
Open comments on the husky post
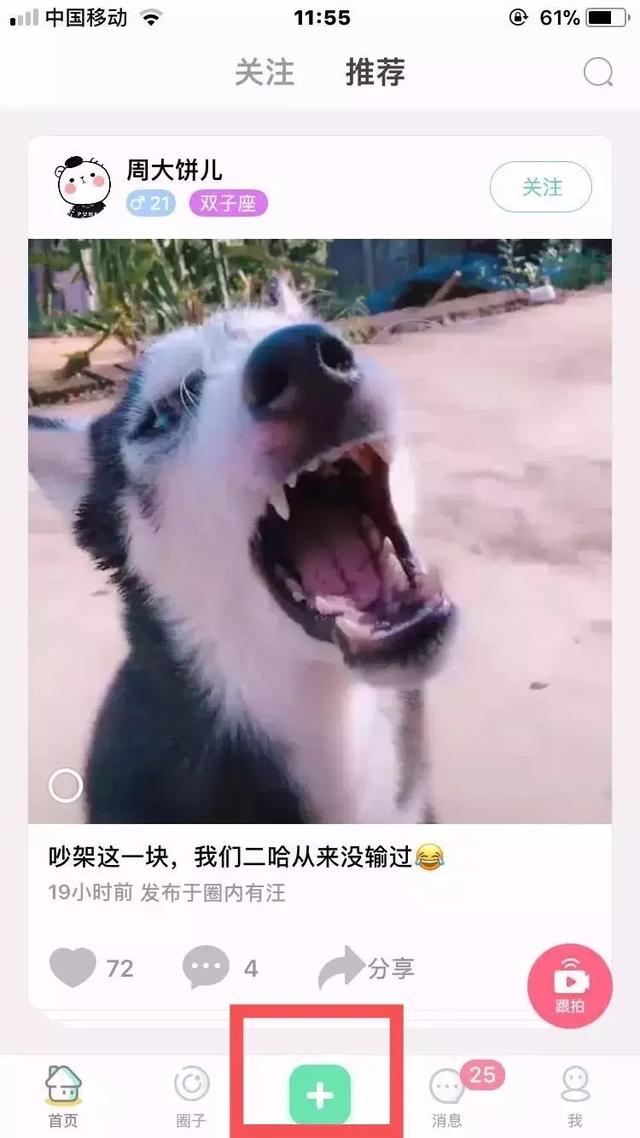206,967
